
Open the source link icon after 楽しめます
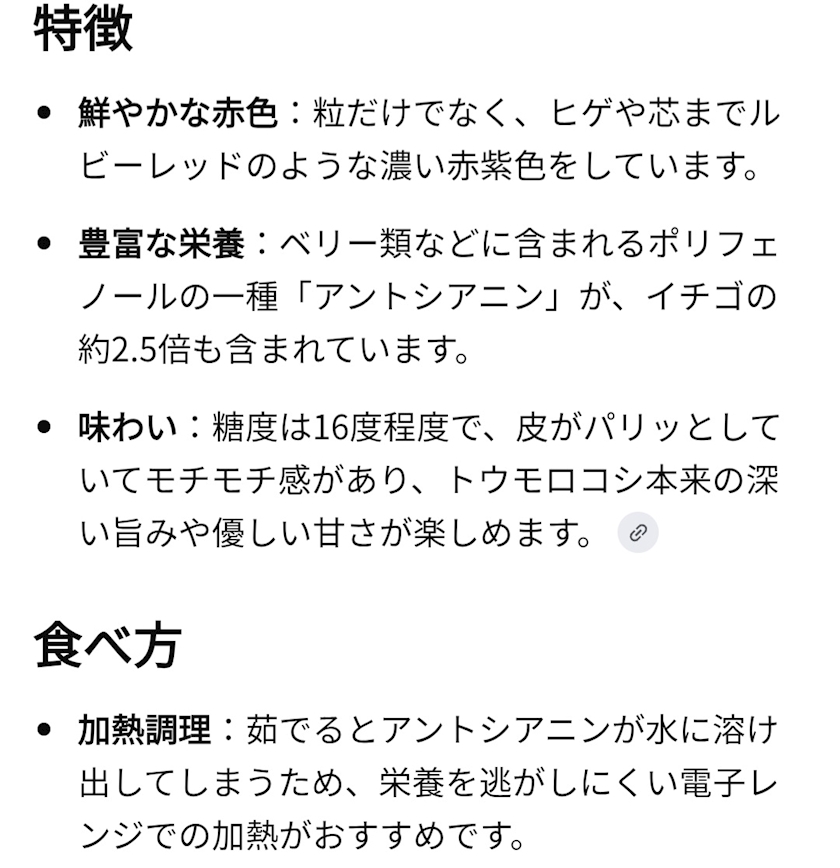pyautogui.click(x=638, y=533)
